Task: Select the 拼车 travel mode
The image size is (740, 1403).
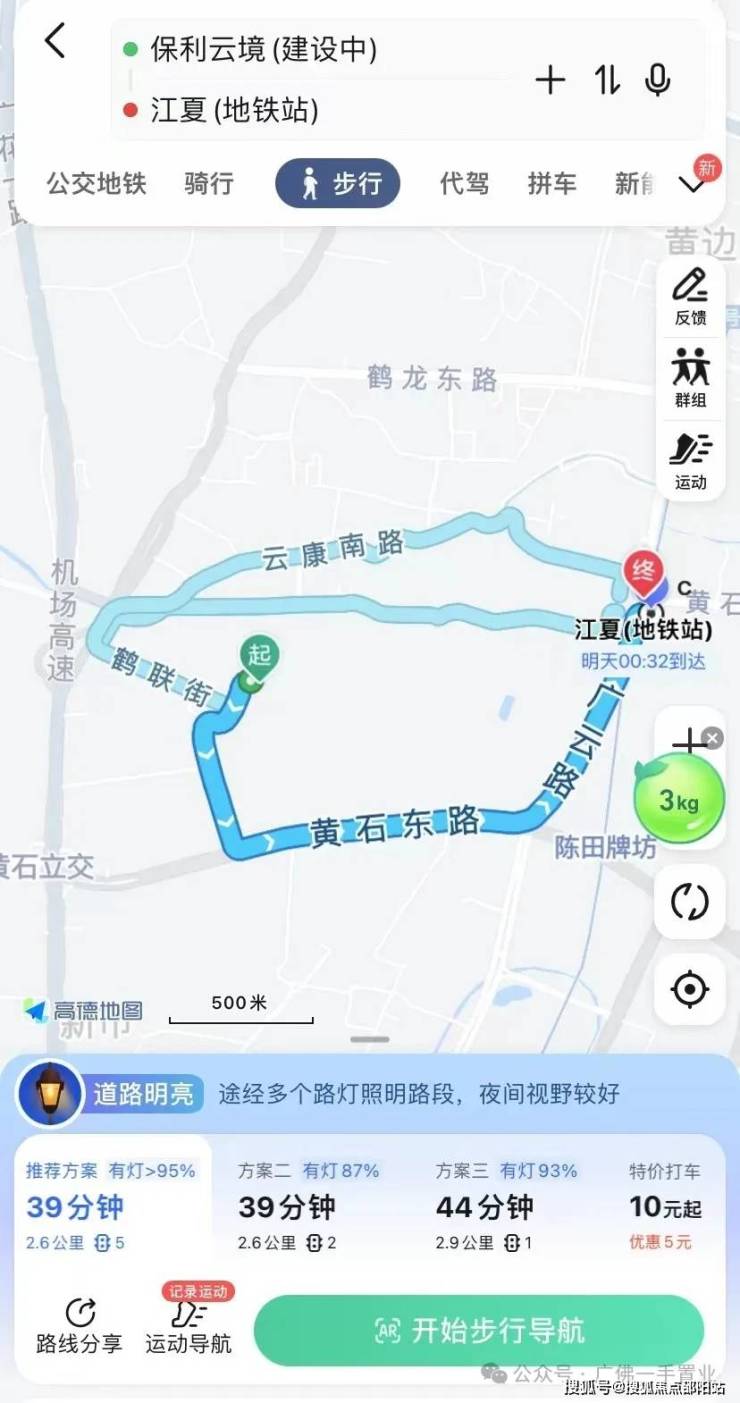Action: tap(552, 184)
